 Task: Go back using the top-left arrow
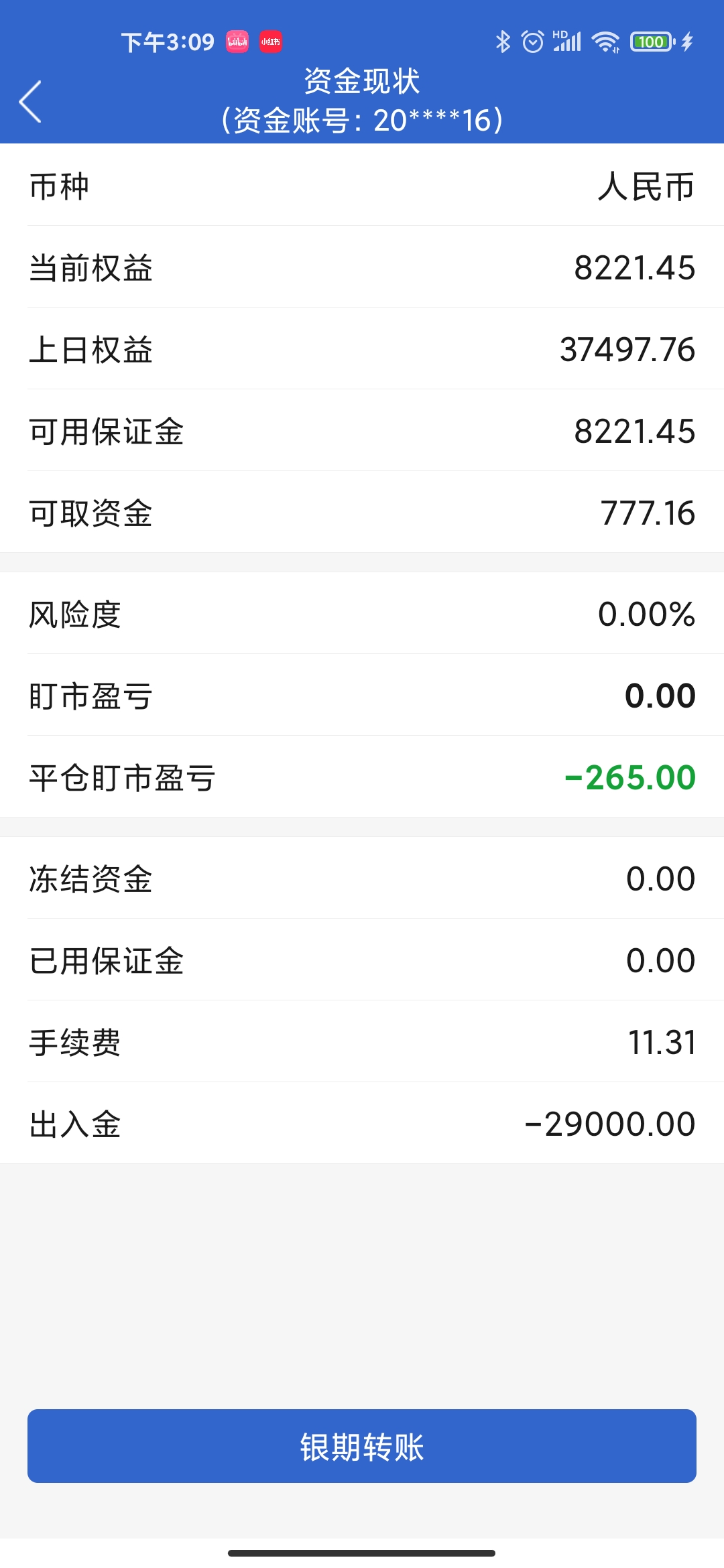[x=31, y=102]
